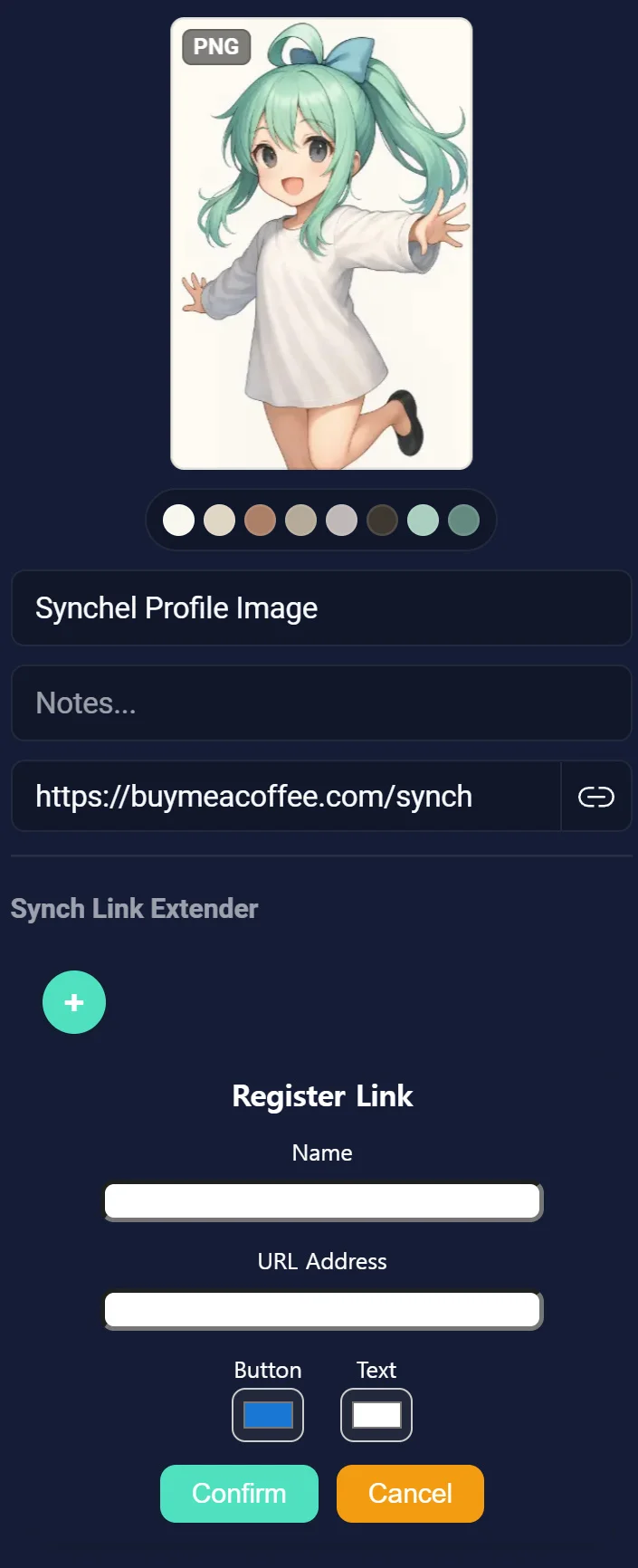Add a new link with the plus button
Screen dimensions: 638x1568
[x=74, y=1002]
